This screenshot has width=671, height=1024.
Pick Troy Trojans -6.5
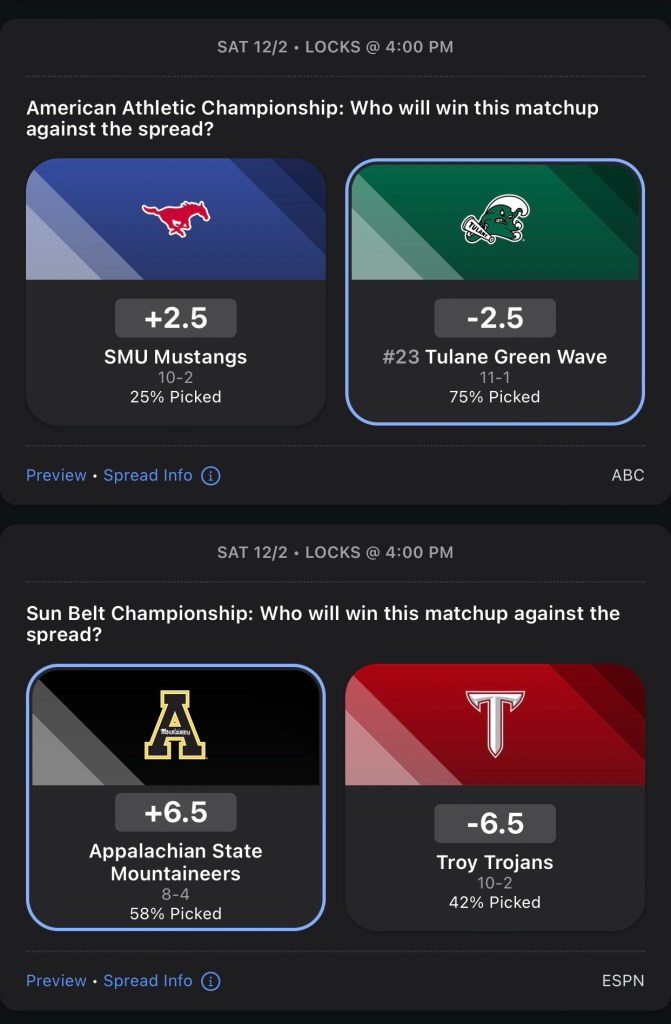(495, 797)
